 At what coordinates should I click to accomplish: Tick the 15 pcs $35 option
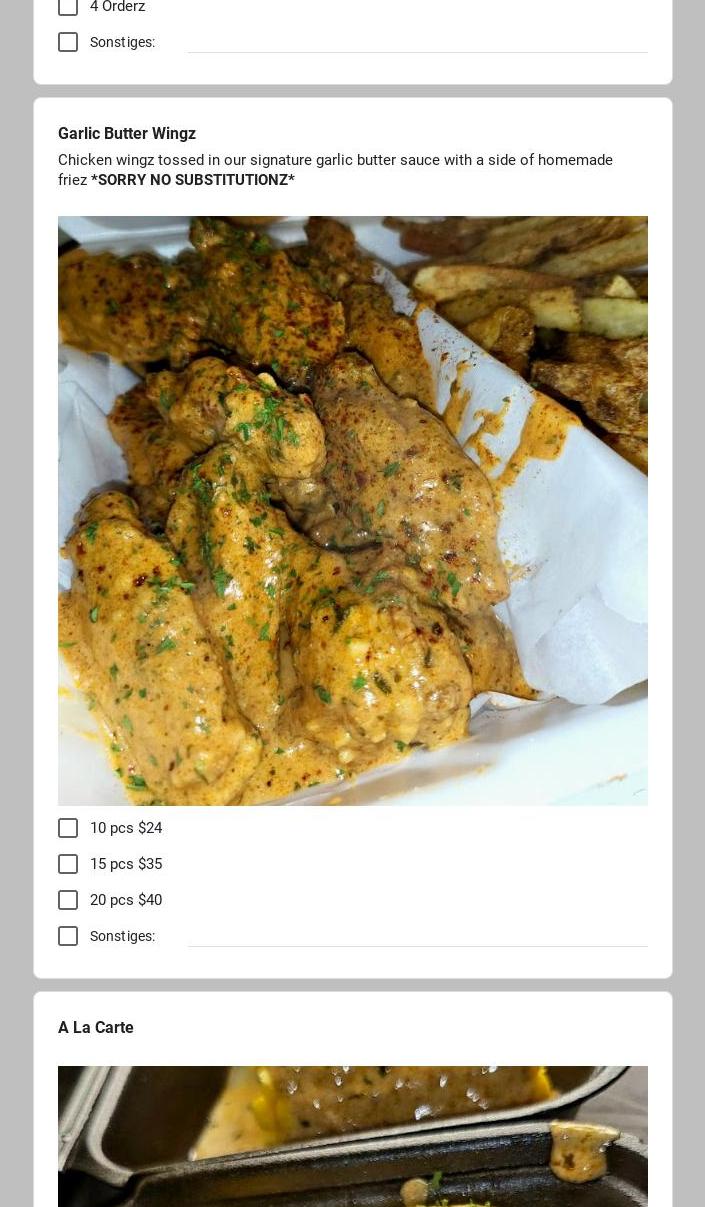pos(68,864)
